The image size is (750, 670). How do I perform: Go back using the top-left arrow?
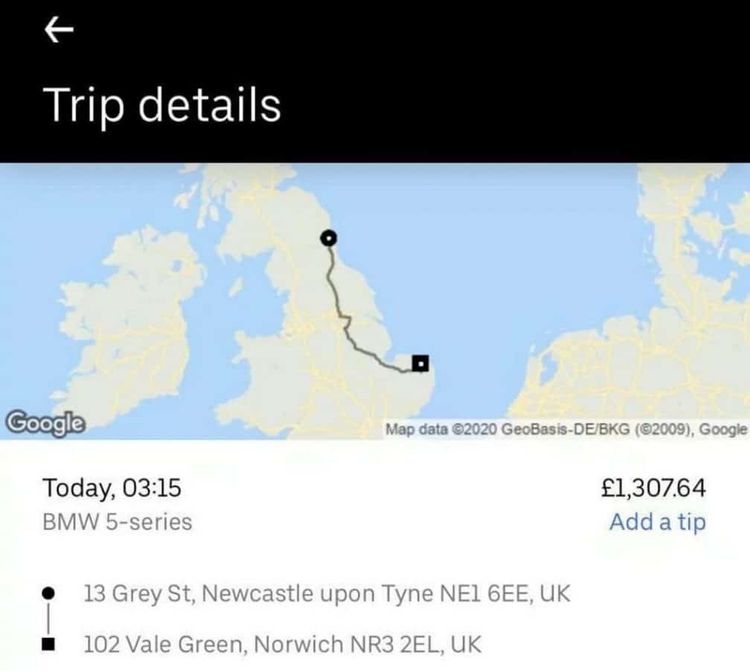click(59, 31)
